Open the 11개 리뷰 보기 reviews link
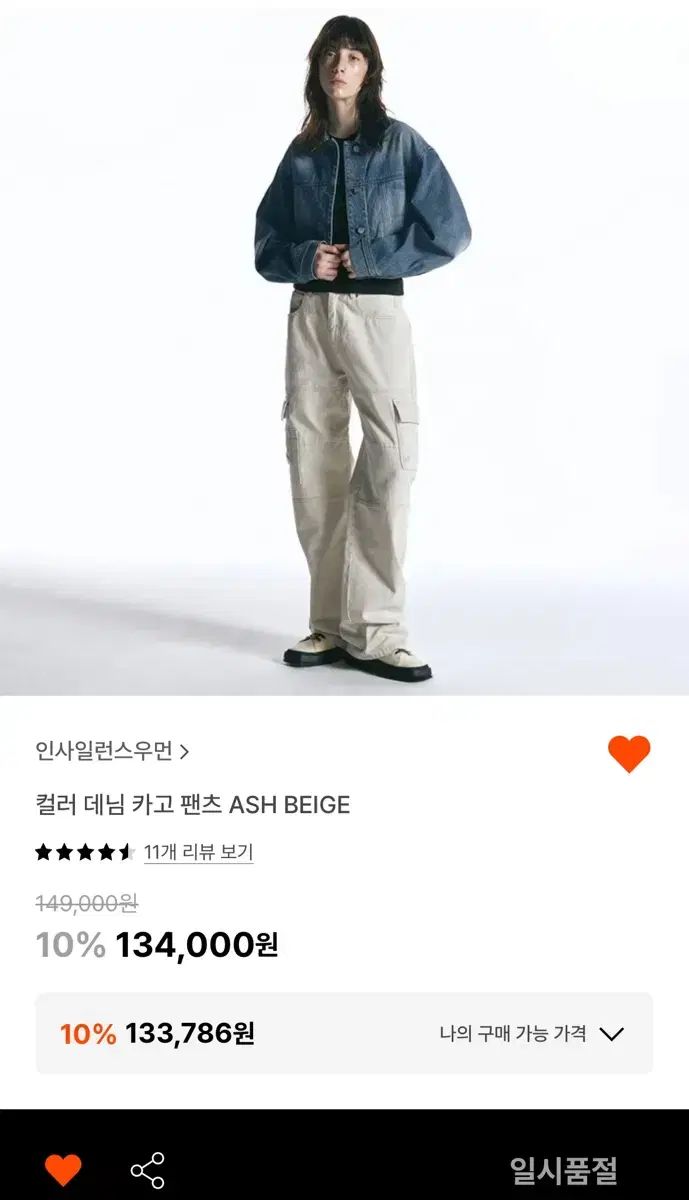The height and width of the screenshot is (1200, 689). (198, 853)
